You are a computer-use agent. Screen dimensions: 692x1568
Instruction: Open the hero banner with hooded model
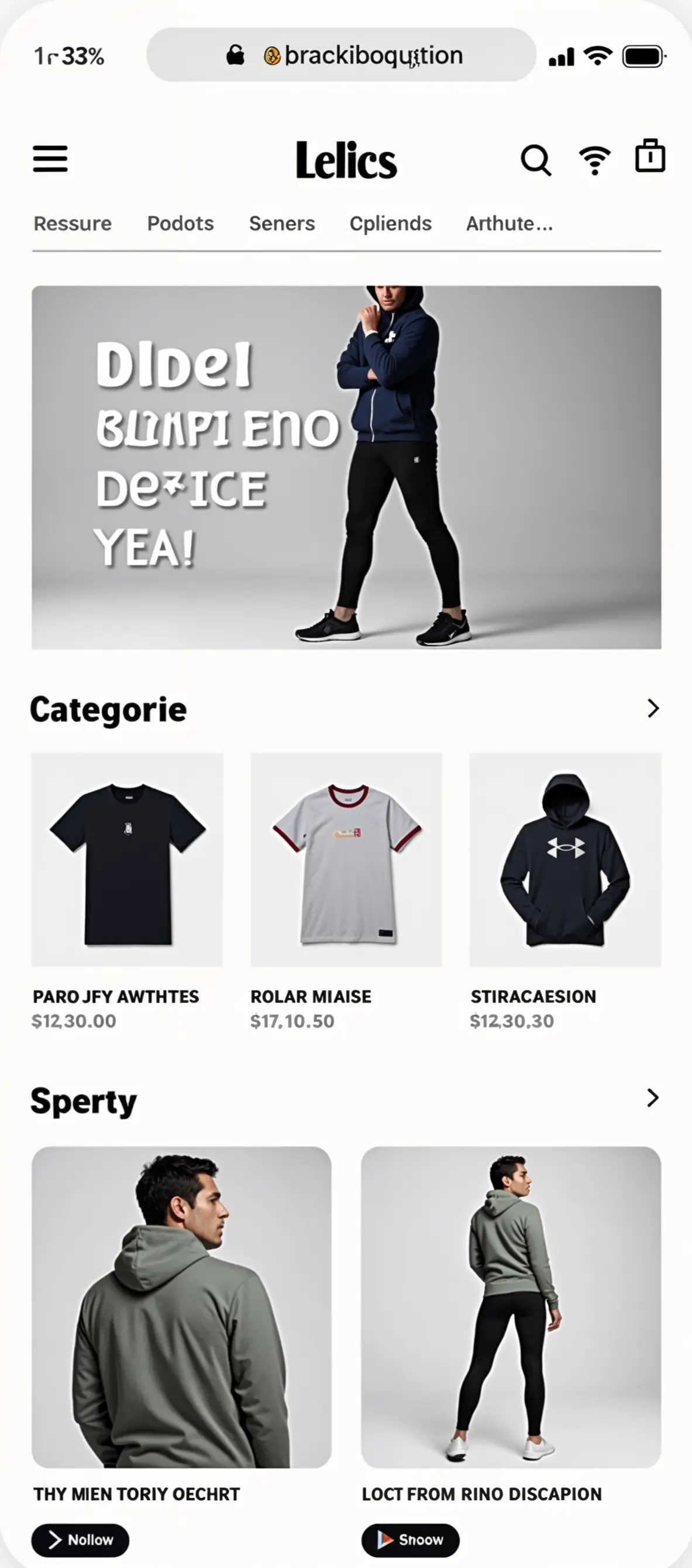coord(347,467)
